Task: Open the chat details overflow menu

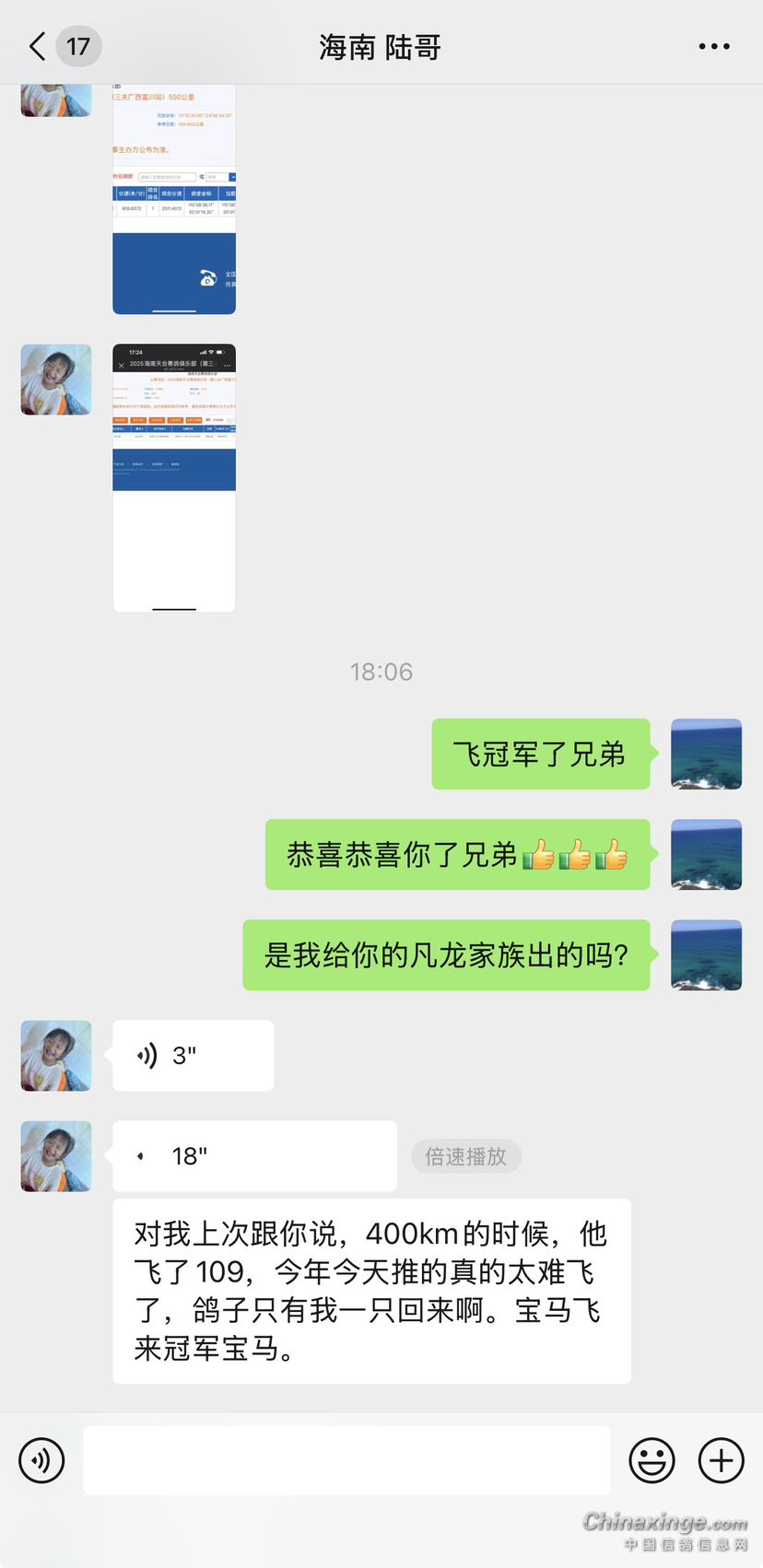Action: click(x=713, y=46)
